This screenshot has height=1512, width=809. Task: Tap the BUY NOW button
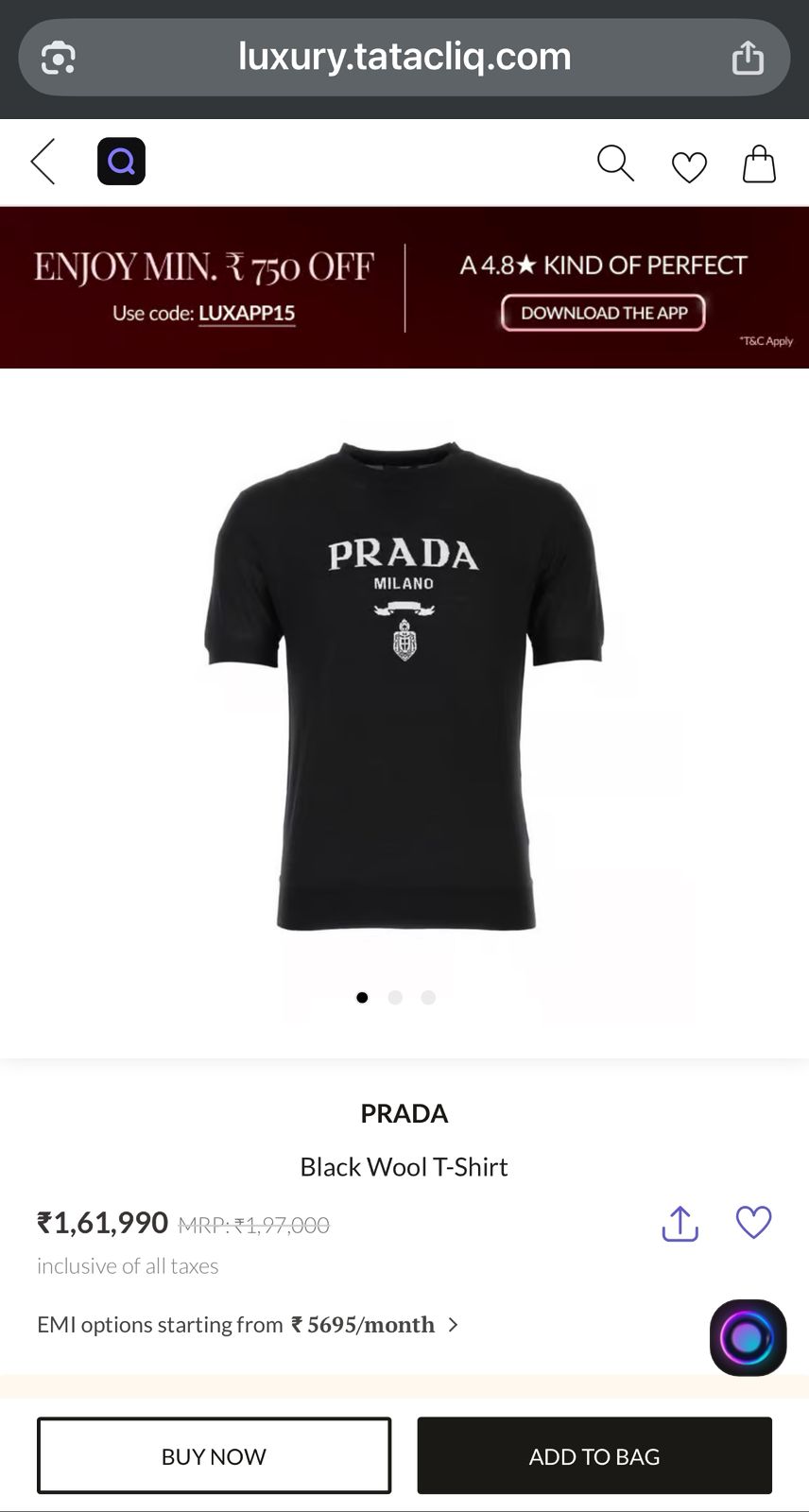coord(215,1455)
